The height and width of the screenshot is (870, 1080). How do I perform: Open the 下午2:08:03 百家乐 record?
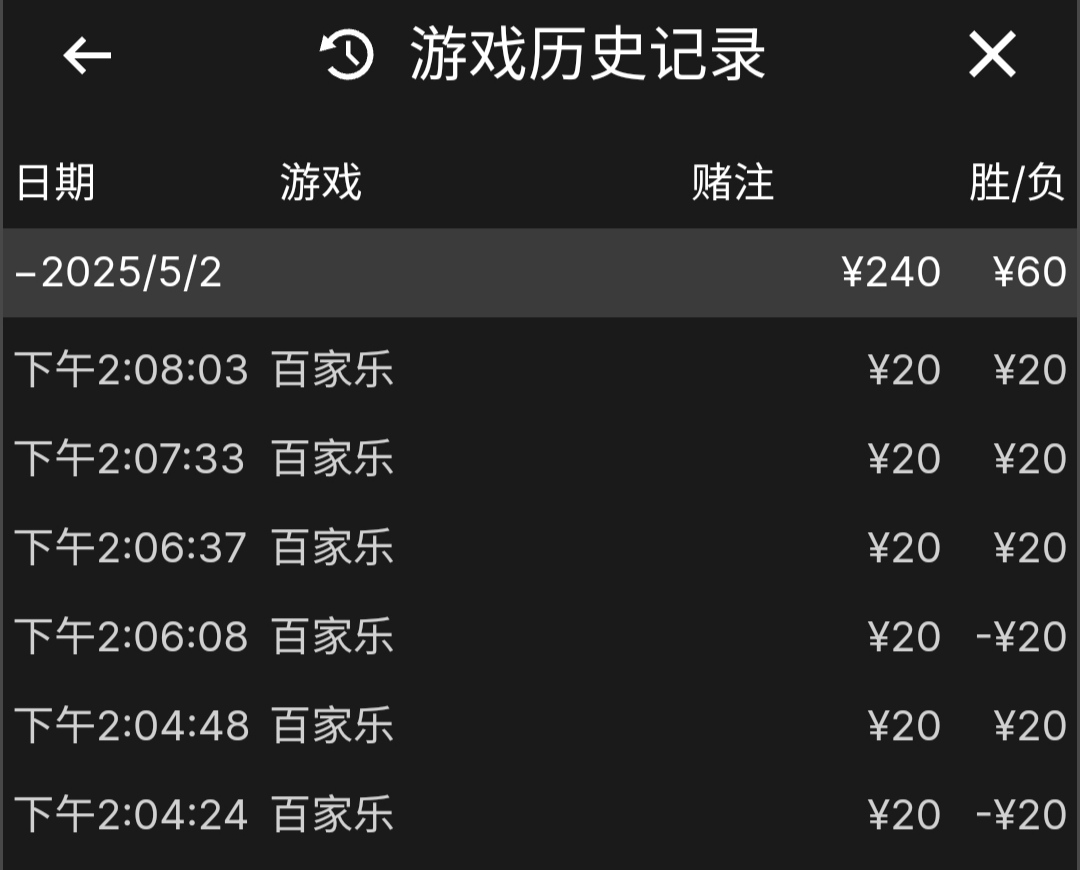click(540, 371)
